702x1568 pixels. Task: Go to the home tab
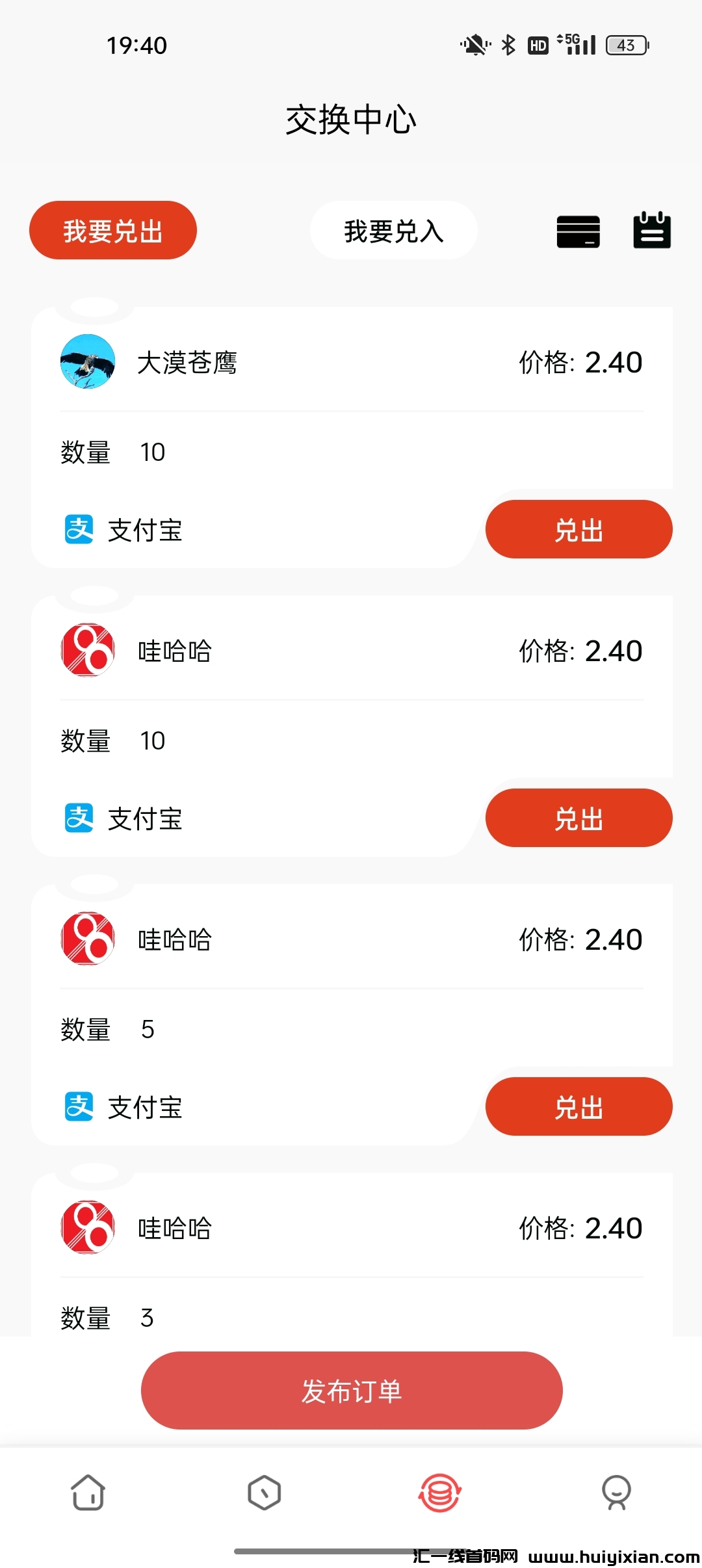tap(88, 1493)
